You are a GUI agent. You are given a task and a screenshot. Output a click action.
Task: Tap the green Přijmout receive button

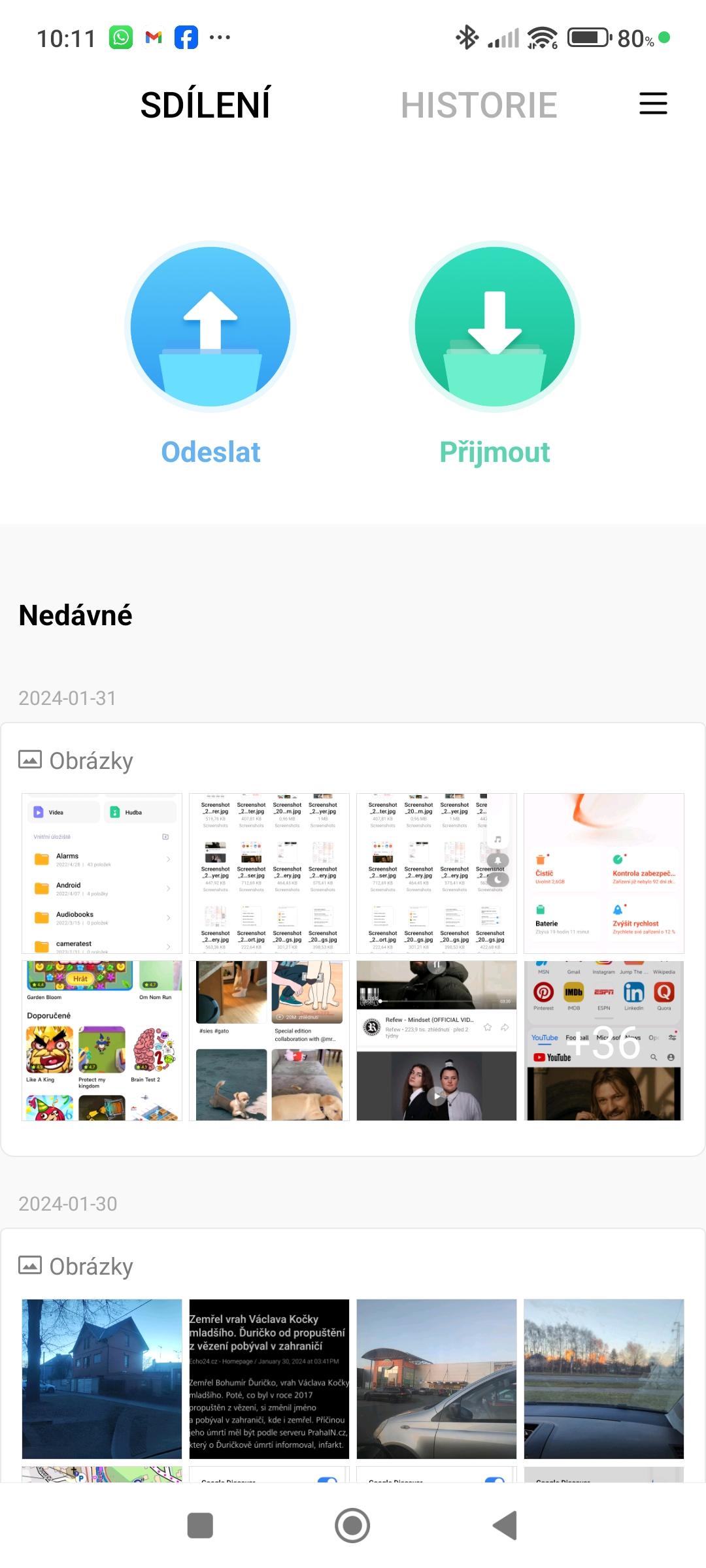pyautogui.click(x=495, y=327)
